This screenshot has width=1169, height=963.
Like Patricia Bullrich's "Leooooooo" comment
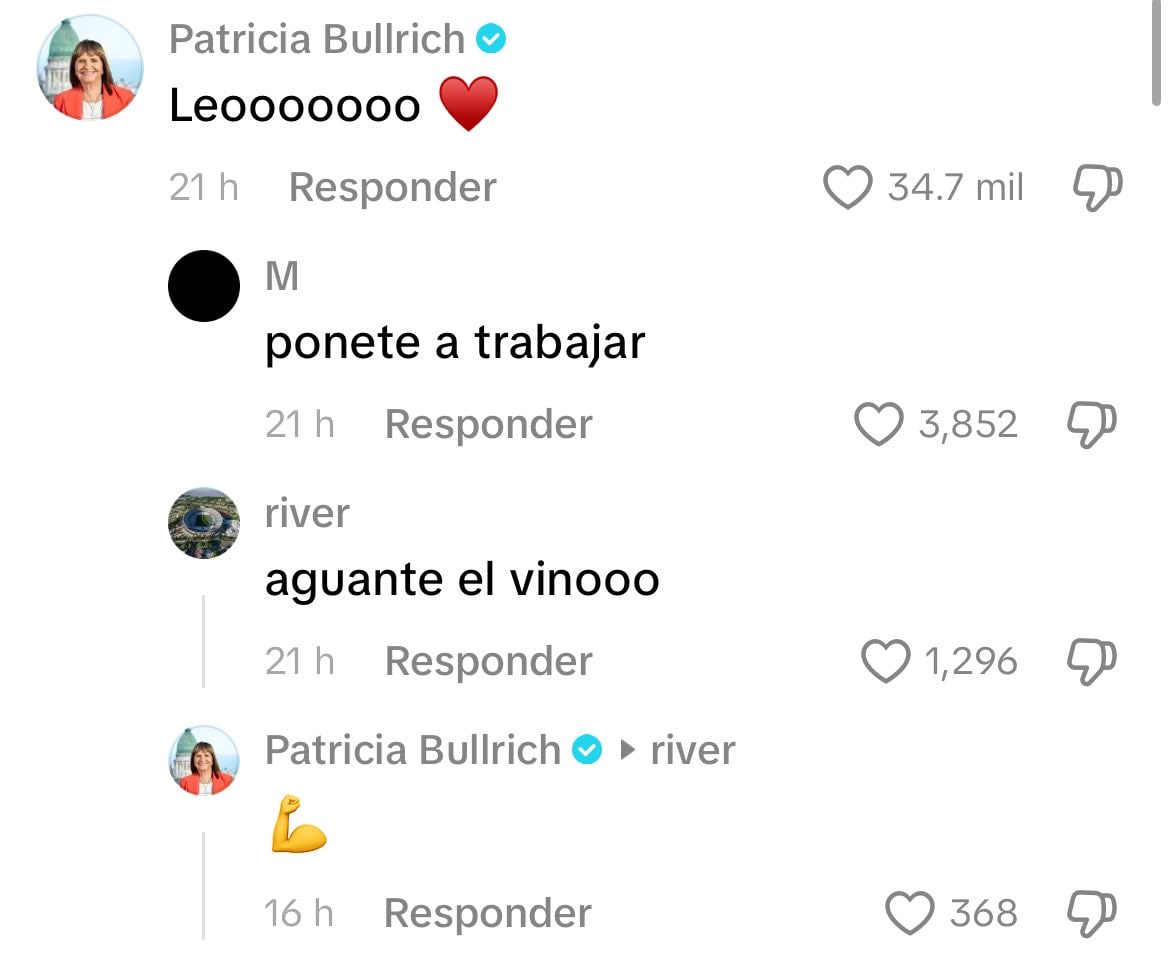[x=848, y=187]
